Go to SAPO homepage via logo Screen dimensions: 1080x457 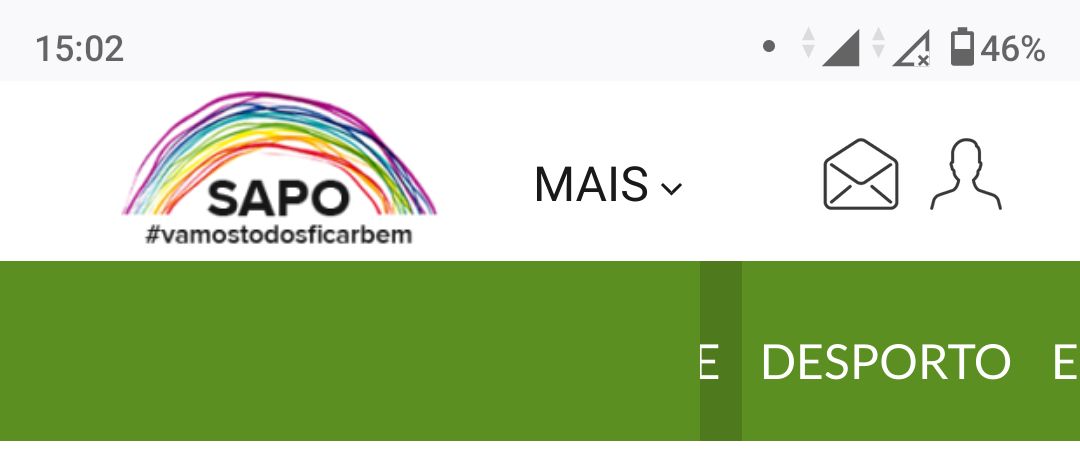point(279,170)
